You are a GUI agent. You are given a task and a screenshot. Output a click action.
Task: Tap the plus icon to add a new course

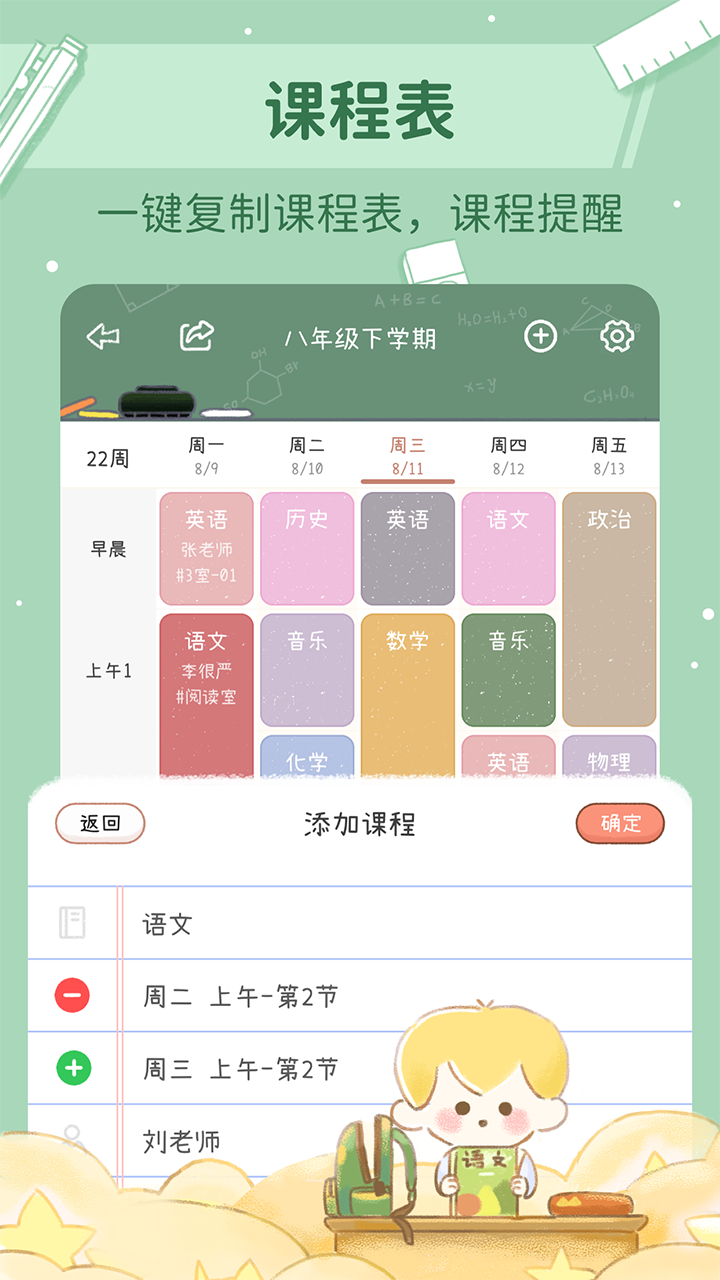(x=539, y=336)
